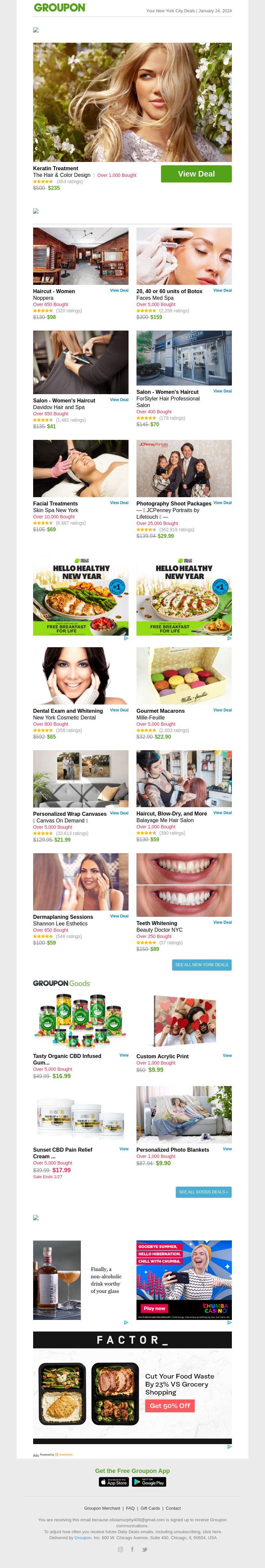
Task: View the Davidov Hair and Spa haircut deal
Action: click(x=119, y=400)
